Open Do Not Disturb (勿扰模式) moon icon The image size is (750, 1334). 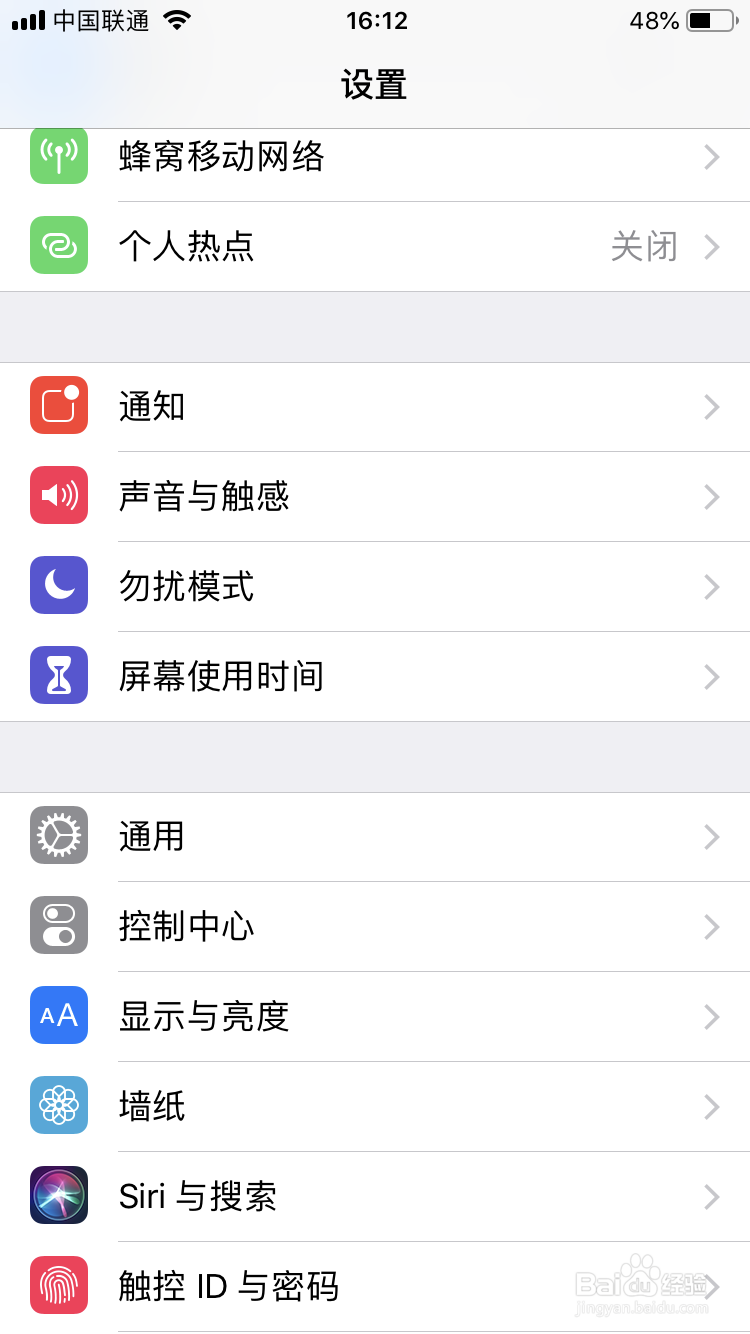click(58, 586)
